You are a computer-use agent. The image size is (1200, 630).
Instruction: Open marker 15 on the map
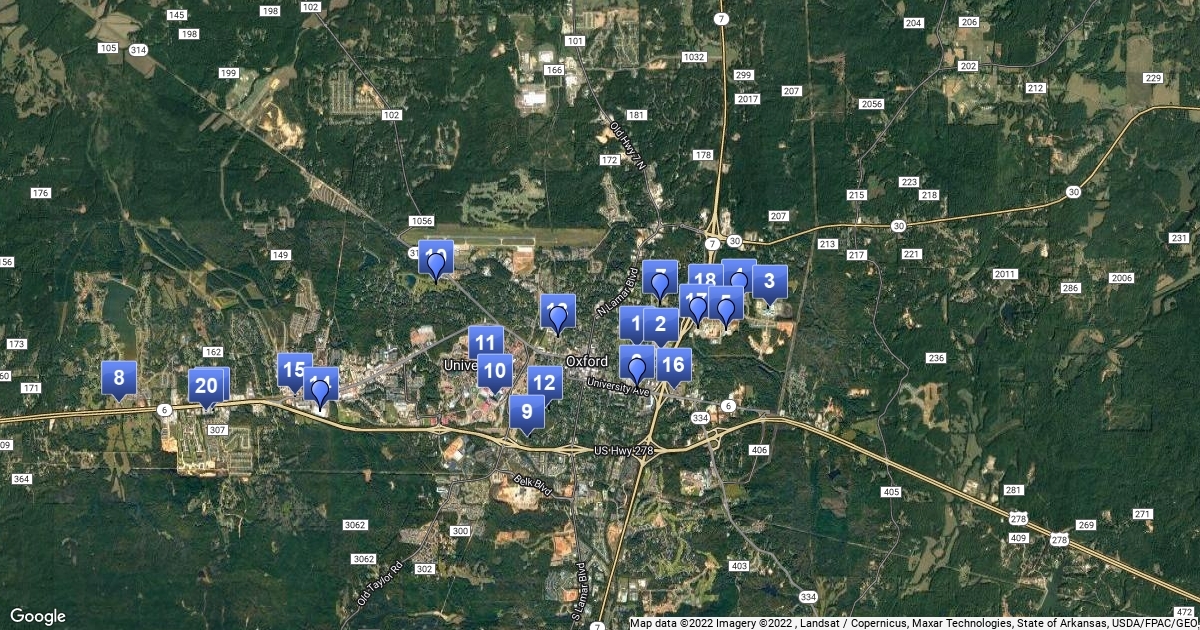(x=293, y=370)
